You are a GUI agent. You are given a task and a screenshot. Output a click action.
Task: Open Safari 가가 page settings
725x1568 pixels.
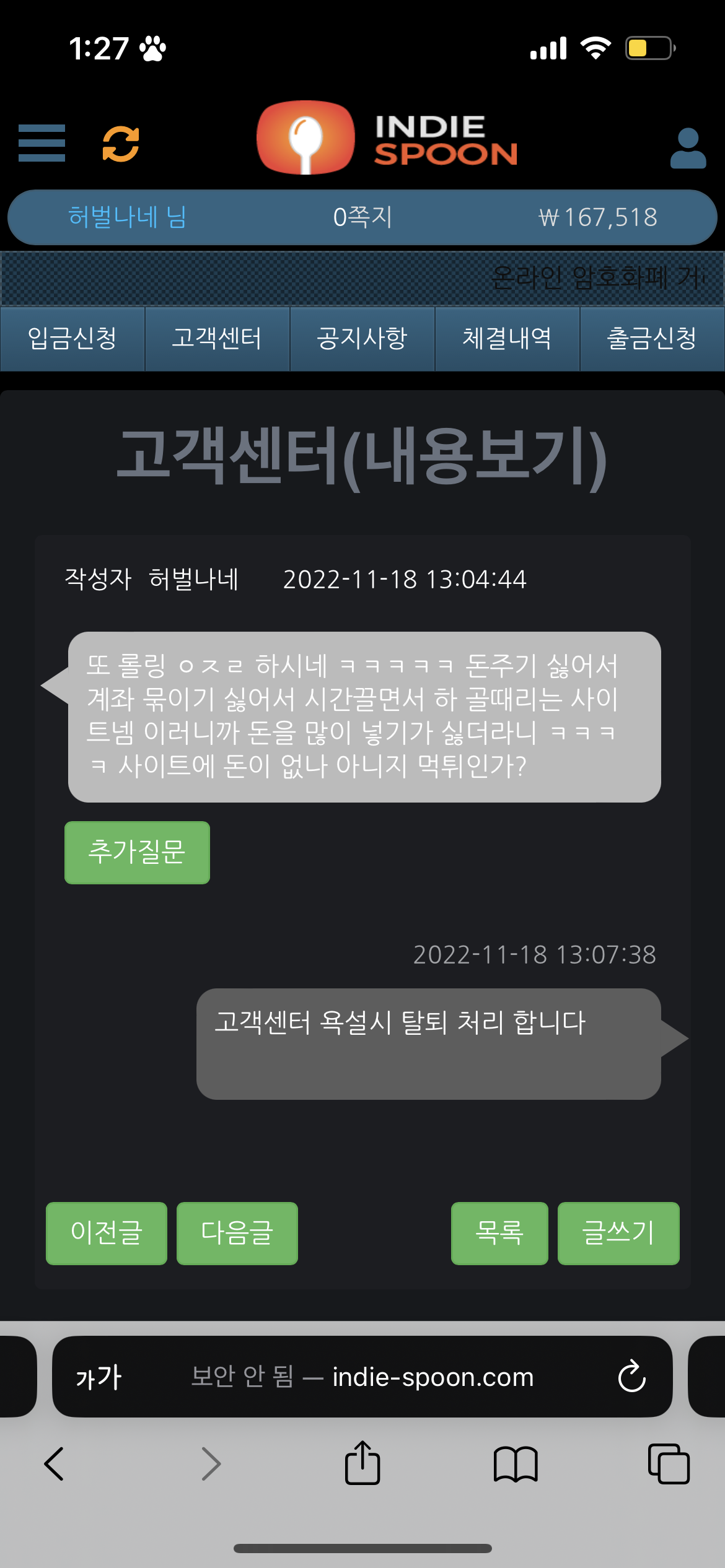[99, 1377]
